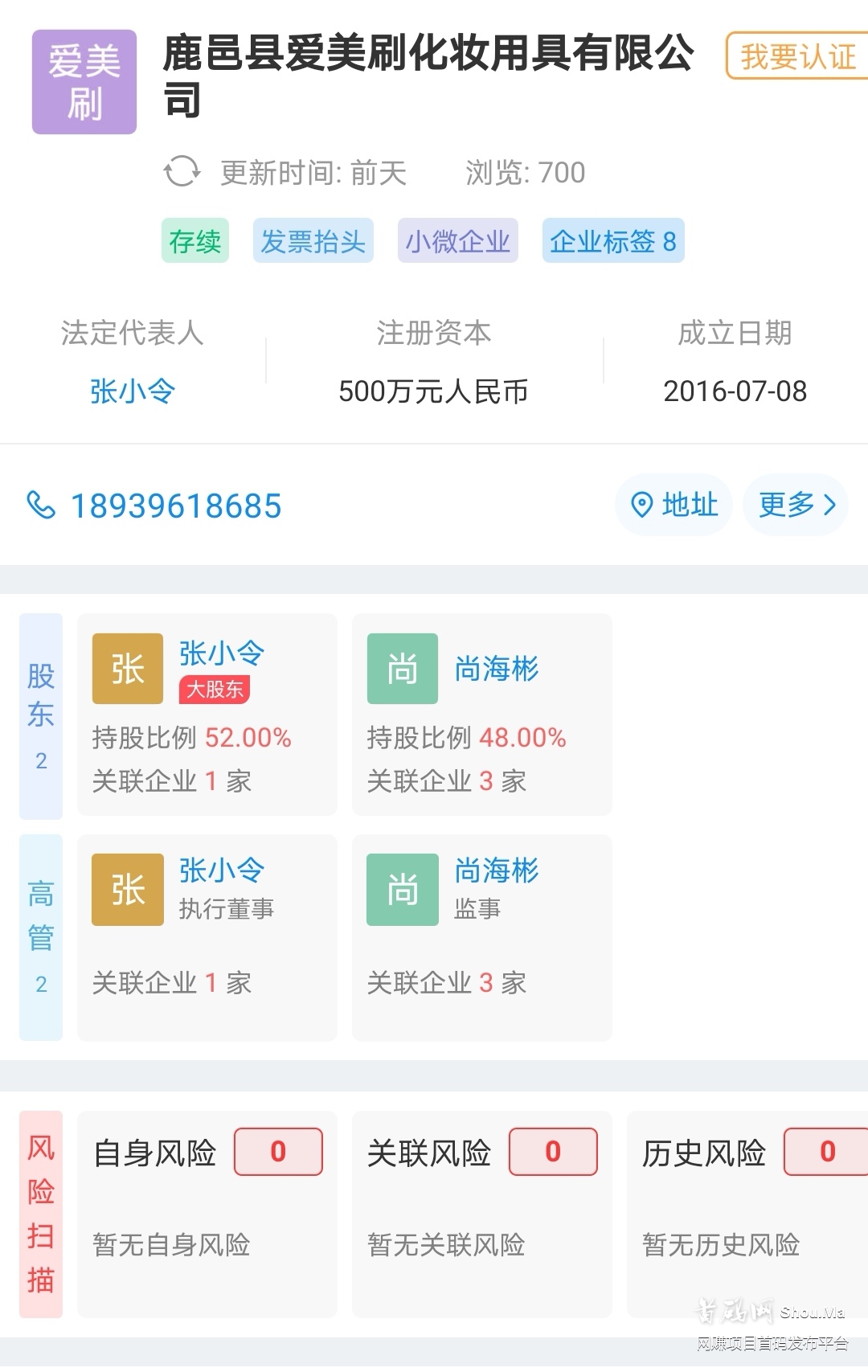
Task: Click the update refresh icon
Action: click(183, 172)
